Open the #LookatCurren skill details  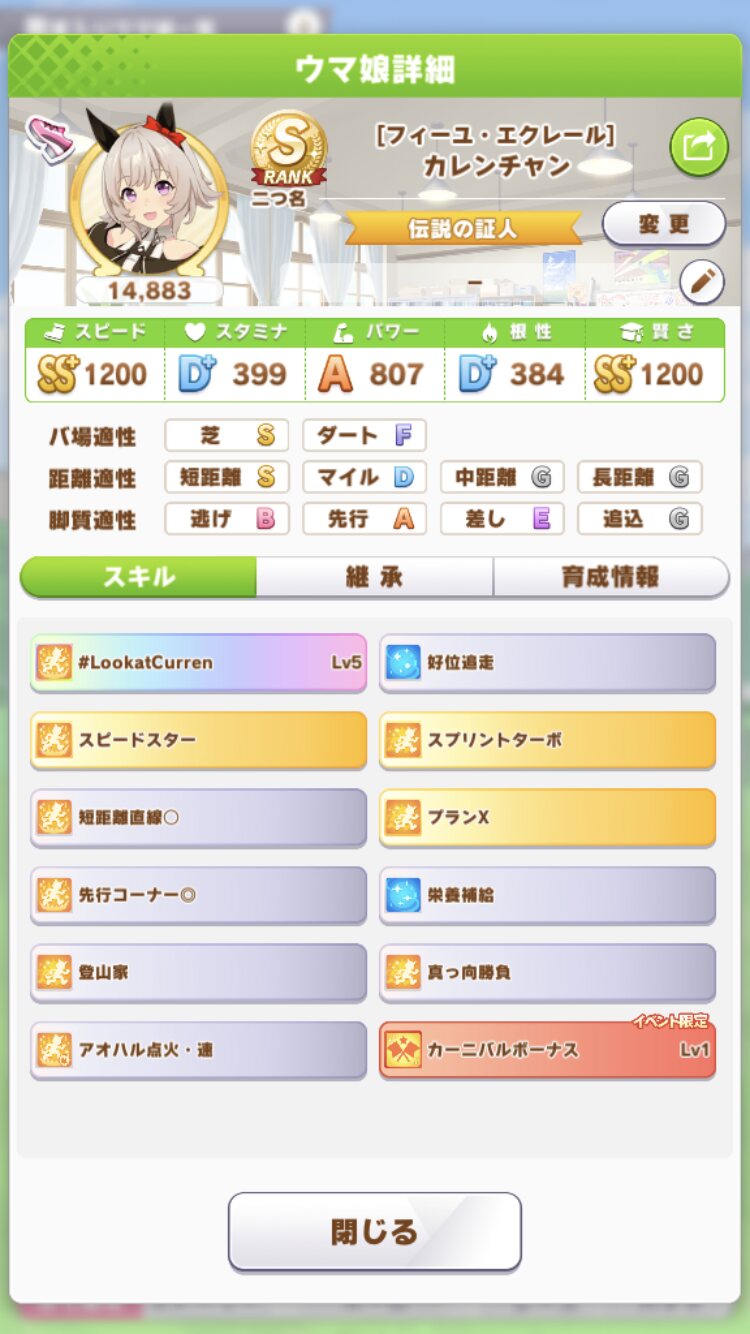[198, 662]
